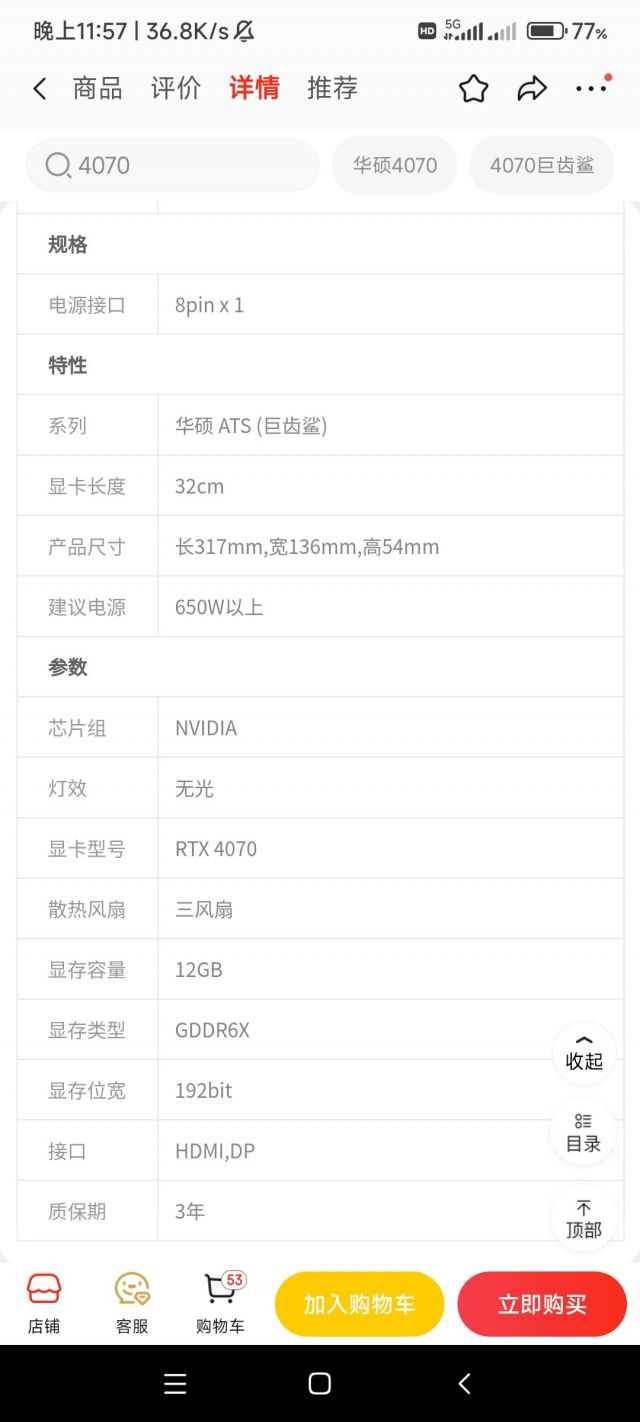Select the 4070巨齿鲨 suggestion chip
640x1422 pixels.
(542, 165)
